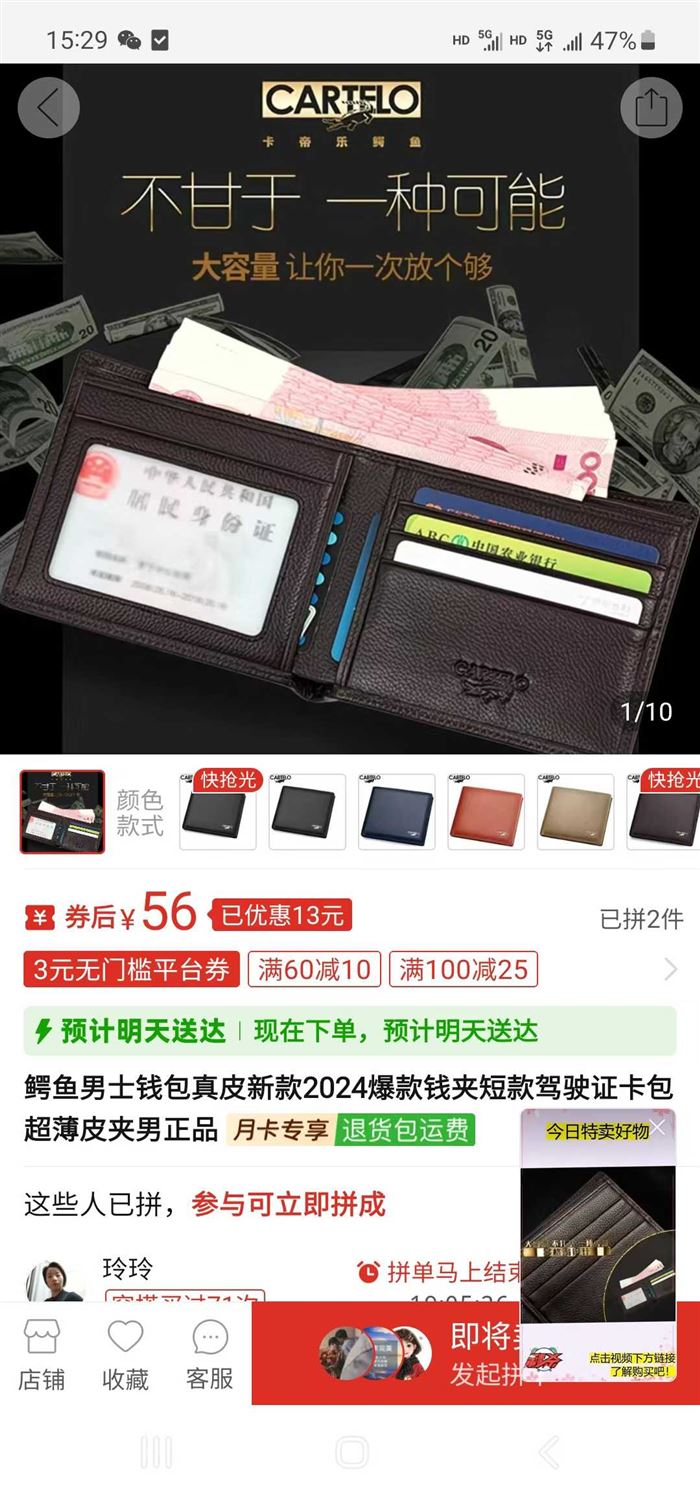Tap the system back navigation button
The width and height of the screenshot is (700, 1497).
548,1451
